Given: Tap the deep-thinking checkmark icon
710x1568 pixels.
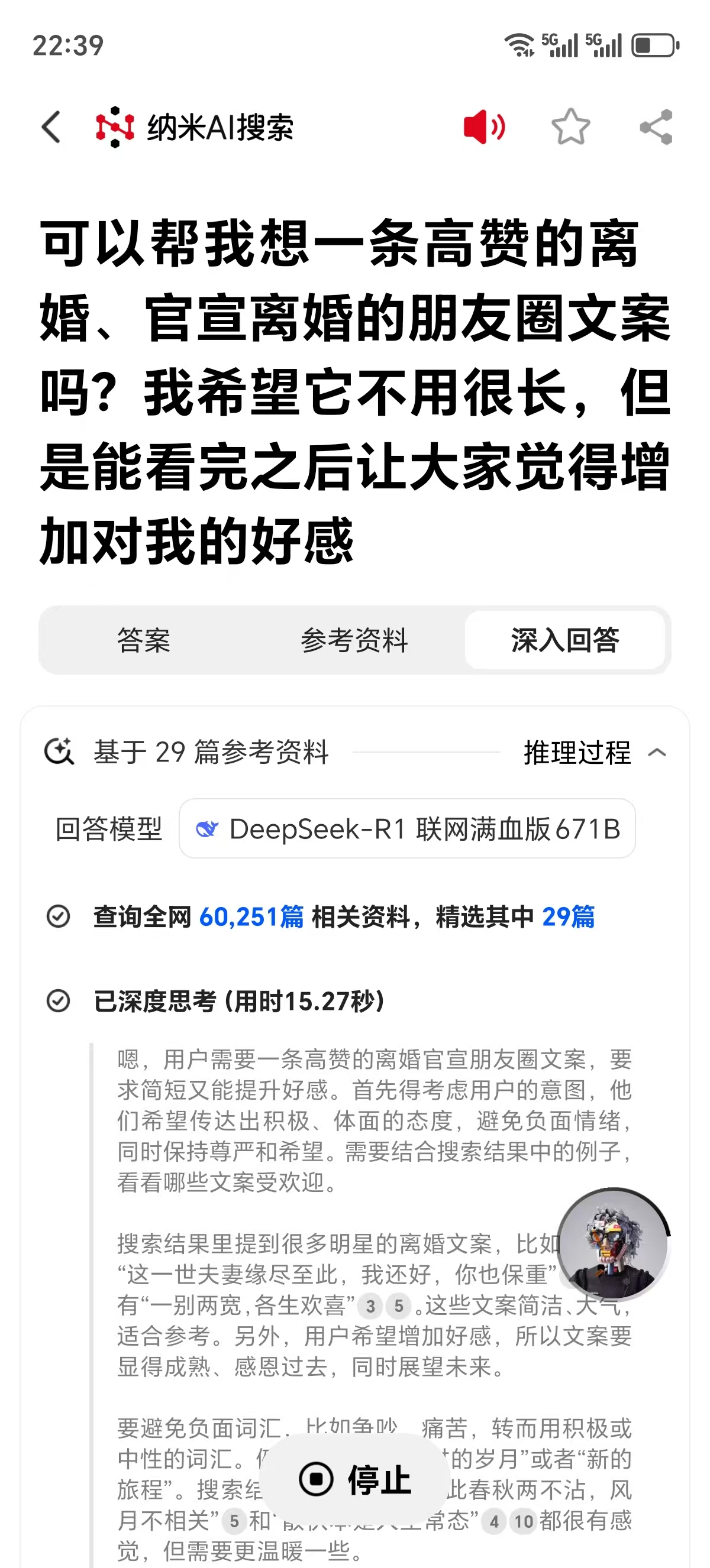Looking at the screenshot, I should coord(58,1002).
